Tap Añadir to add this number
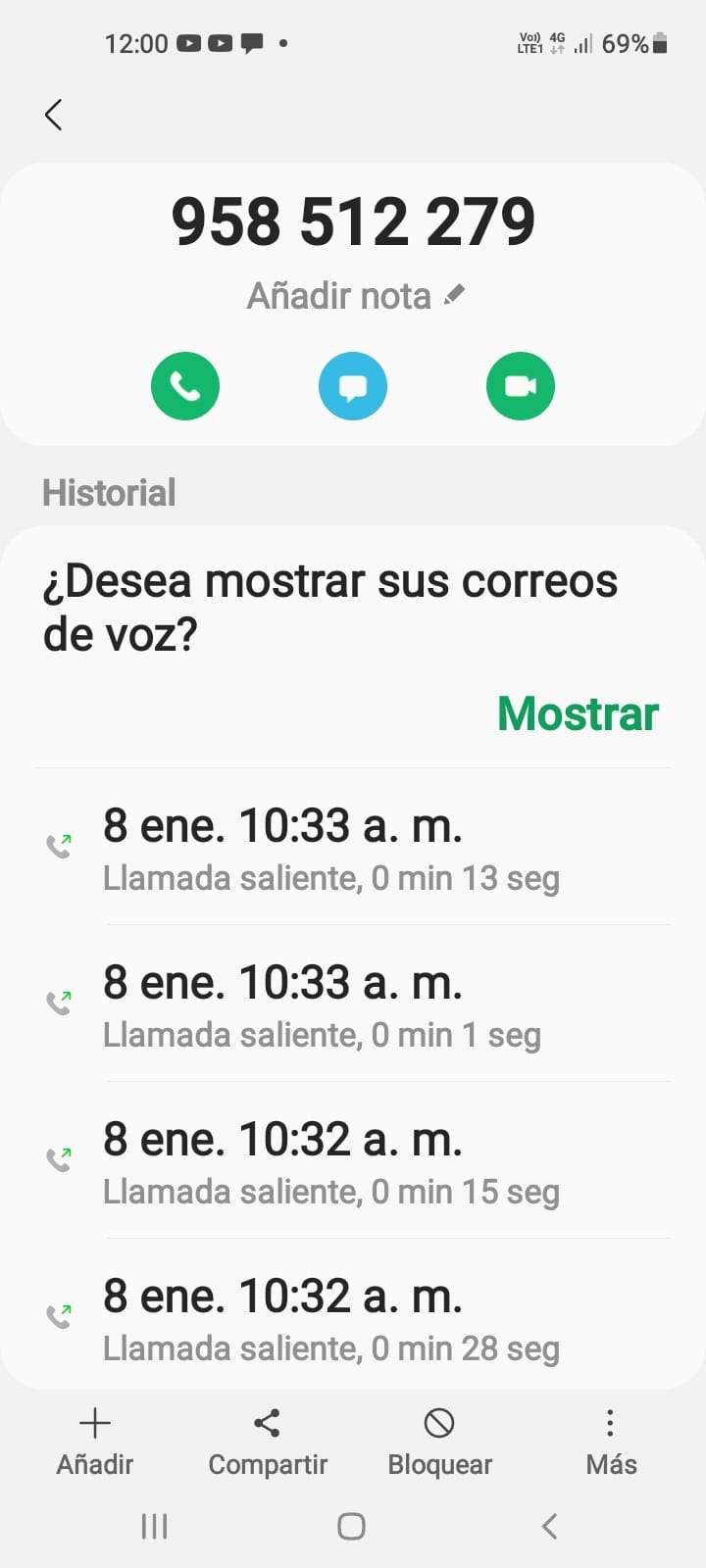Image resolution: width=706 pixels, height=1568 pixels. (95, 1442)
